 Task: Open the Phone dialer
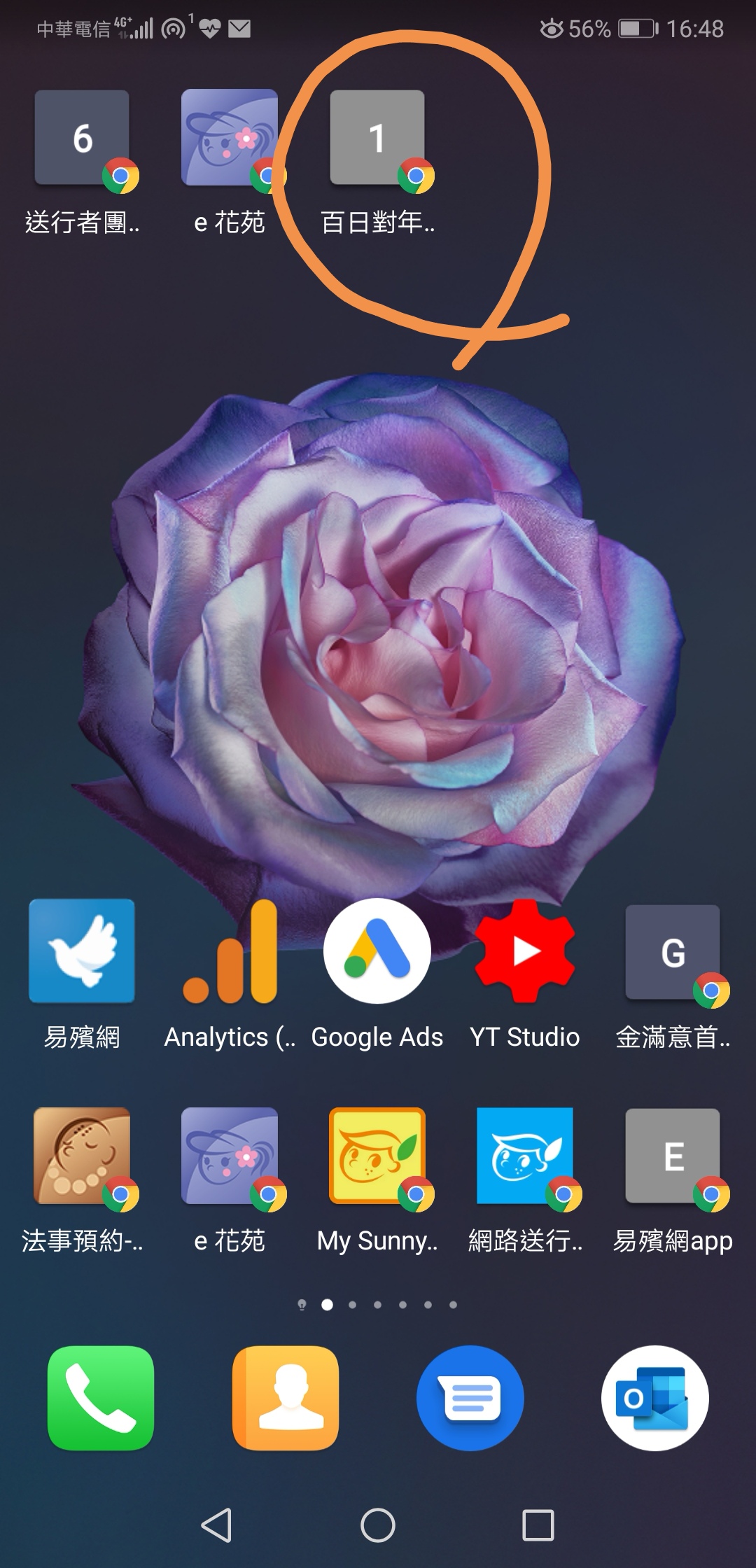click(101, 1398)
